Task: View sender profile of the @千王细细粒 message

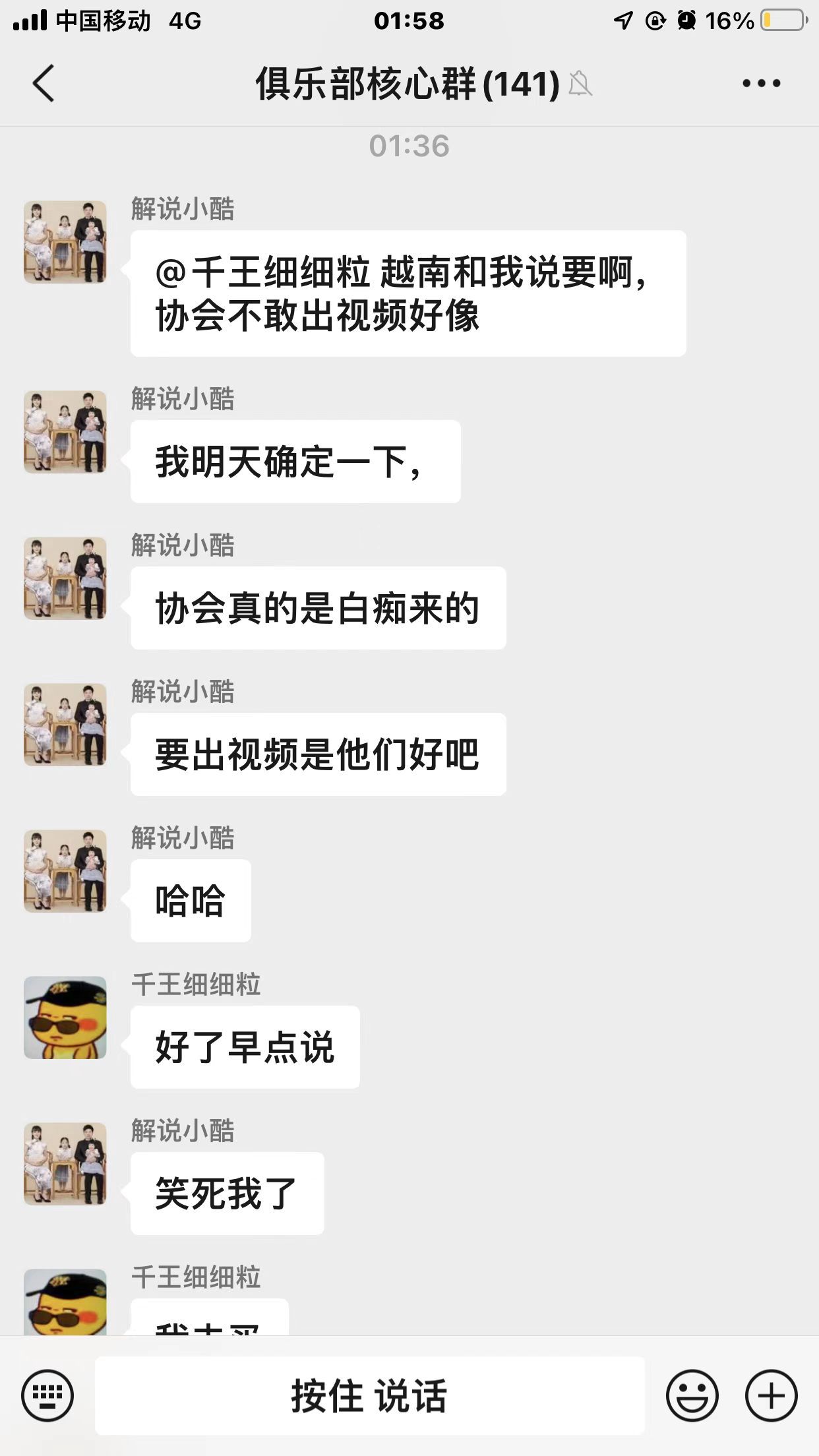Action: (65, 242)
